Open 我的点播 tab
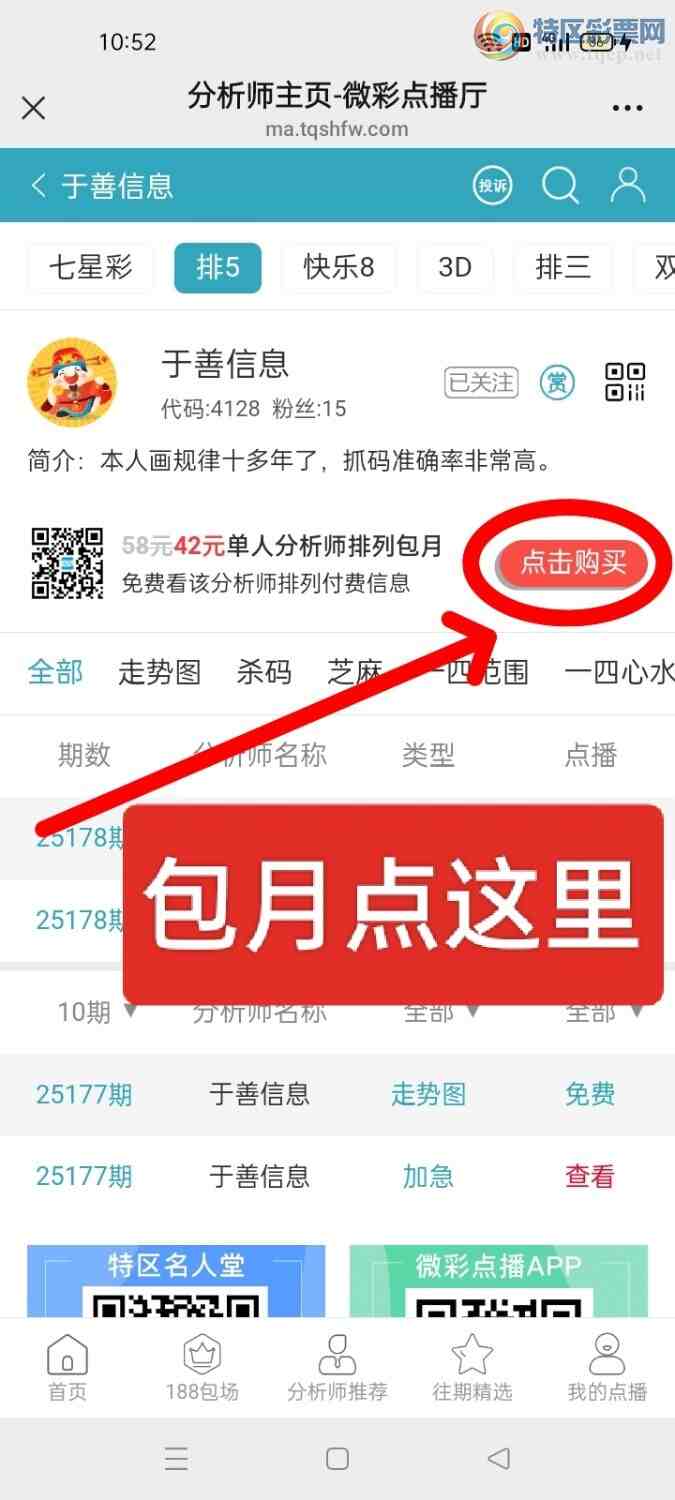This screenshot has width=675, height=1500. [x=607, y=1368]
